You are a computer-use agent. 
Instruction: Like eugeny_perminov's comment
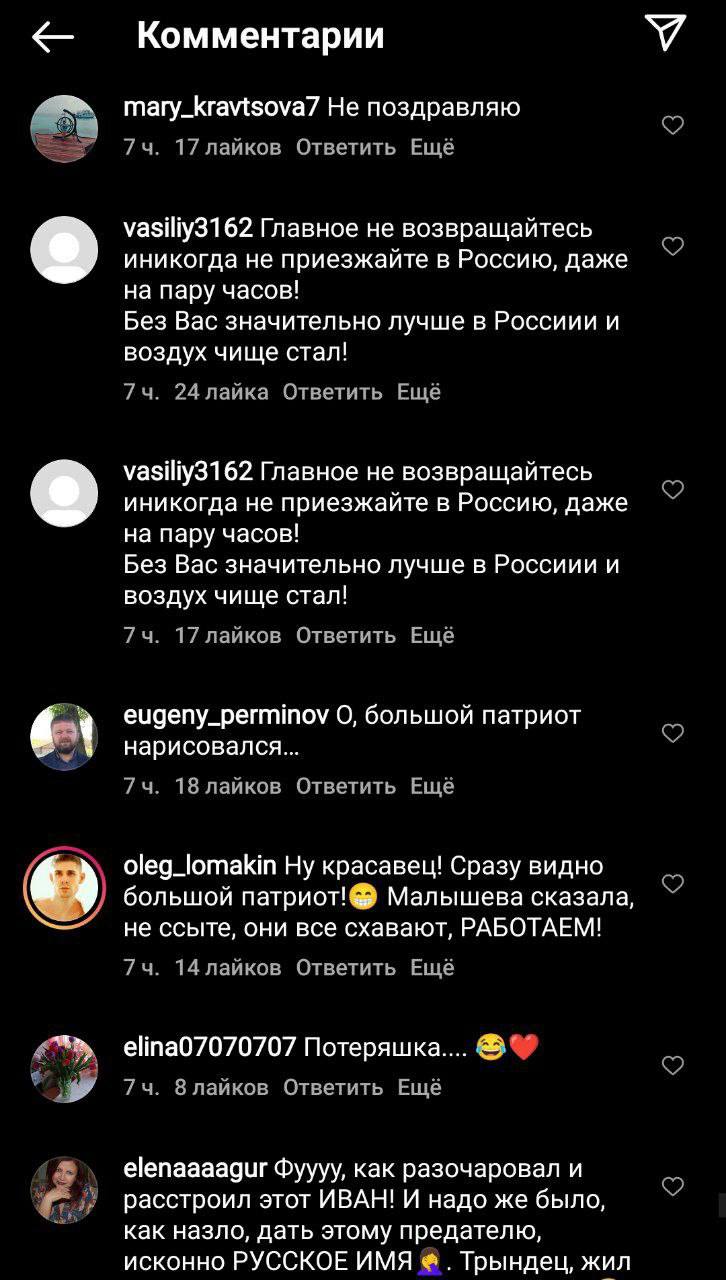673,733
